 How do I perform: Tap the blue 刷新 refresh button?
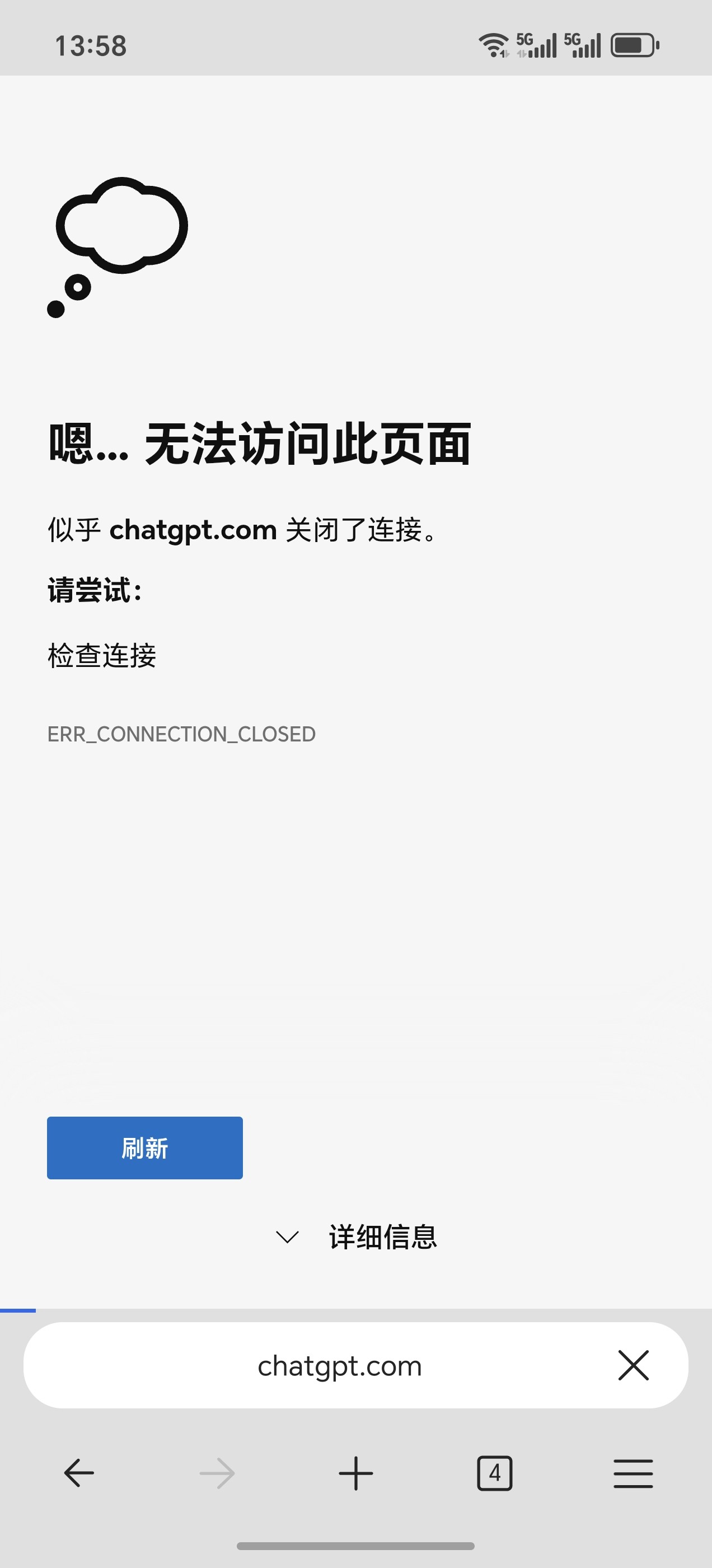coord(145,1147)
